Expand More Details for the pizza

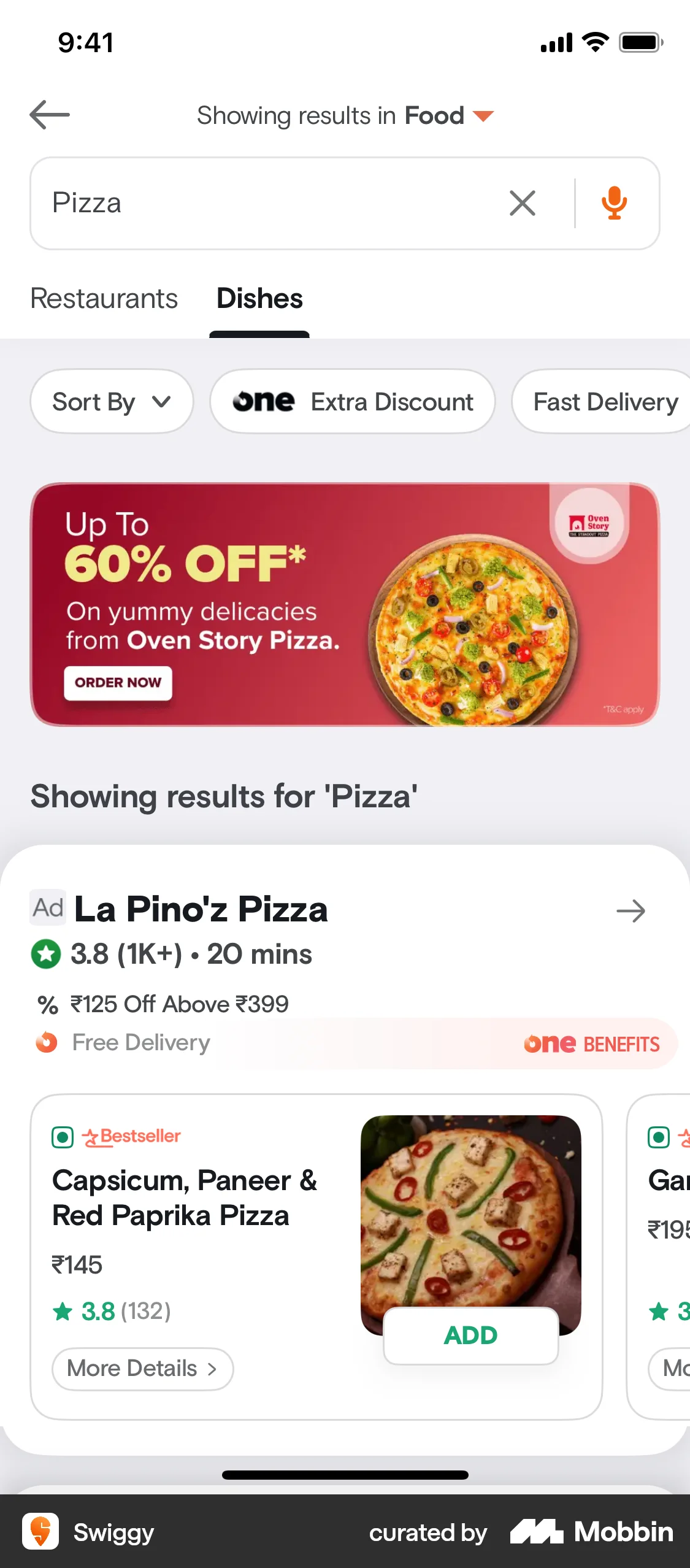point(142,1369)
